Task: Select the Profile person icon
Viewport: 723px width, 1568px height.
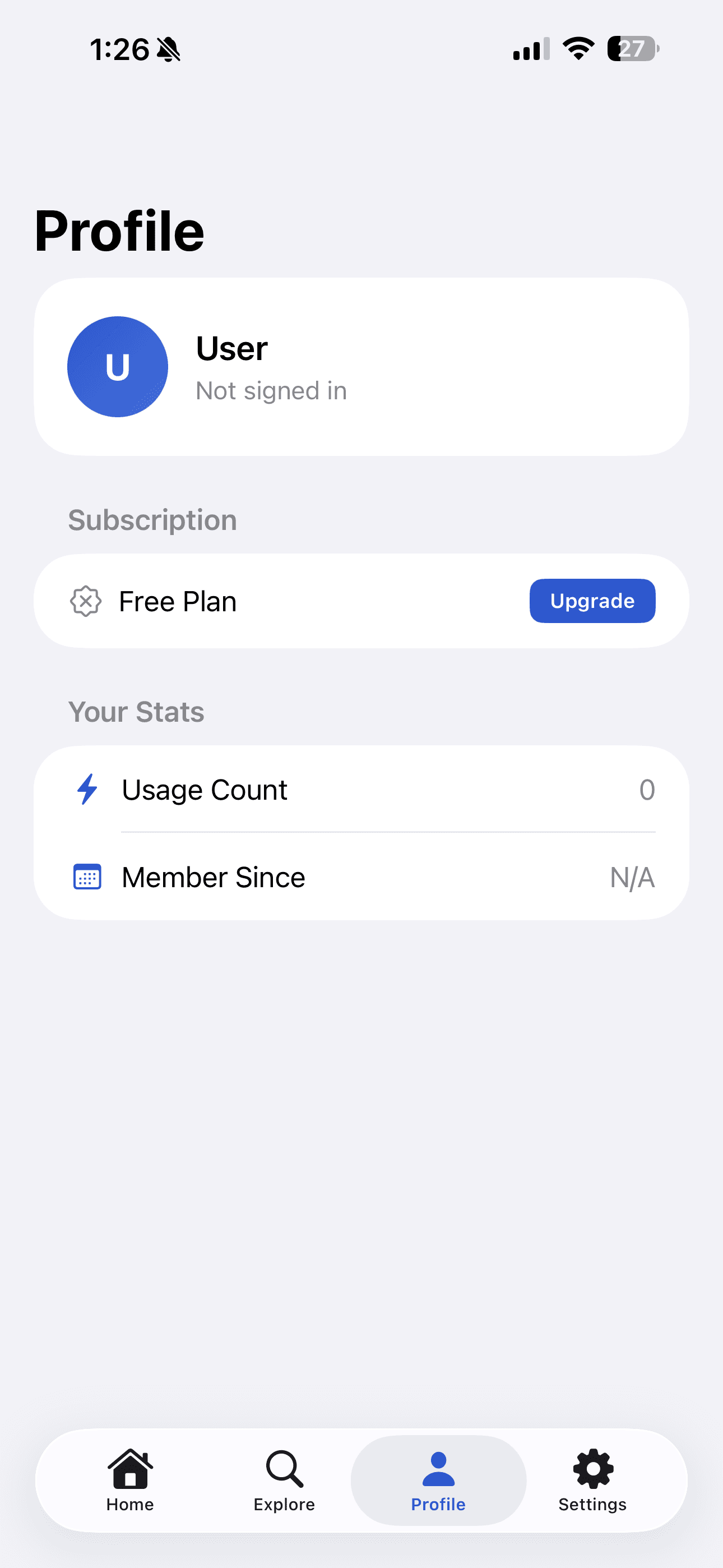Action: click(438, 1467)
